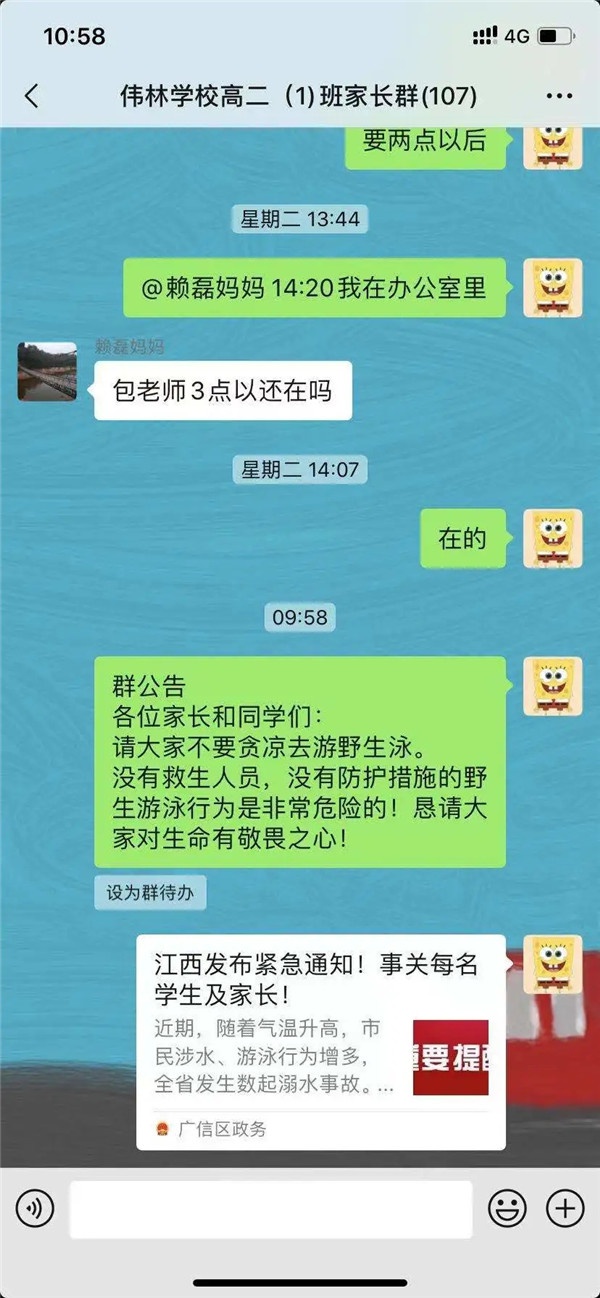Viewport: 600px width, 1298px height.
Task: Tap 设为群待办 under the announcement
Action: 151,893
